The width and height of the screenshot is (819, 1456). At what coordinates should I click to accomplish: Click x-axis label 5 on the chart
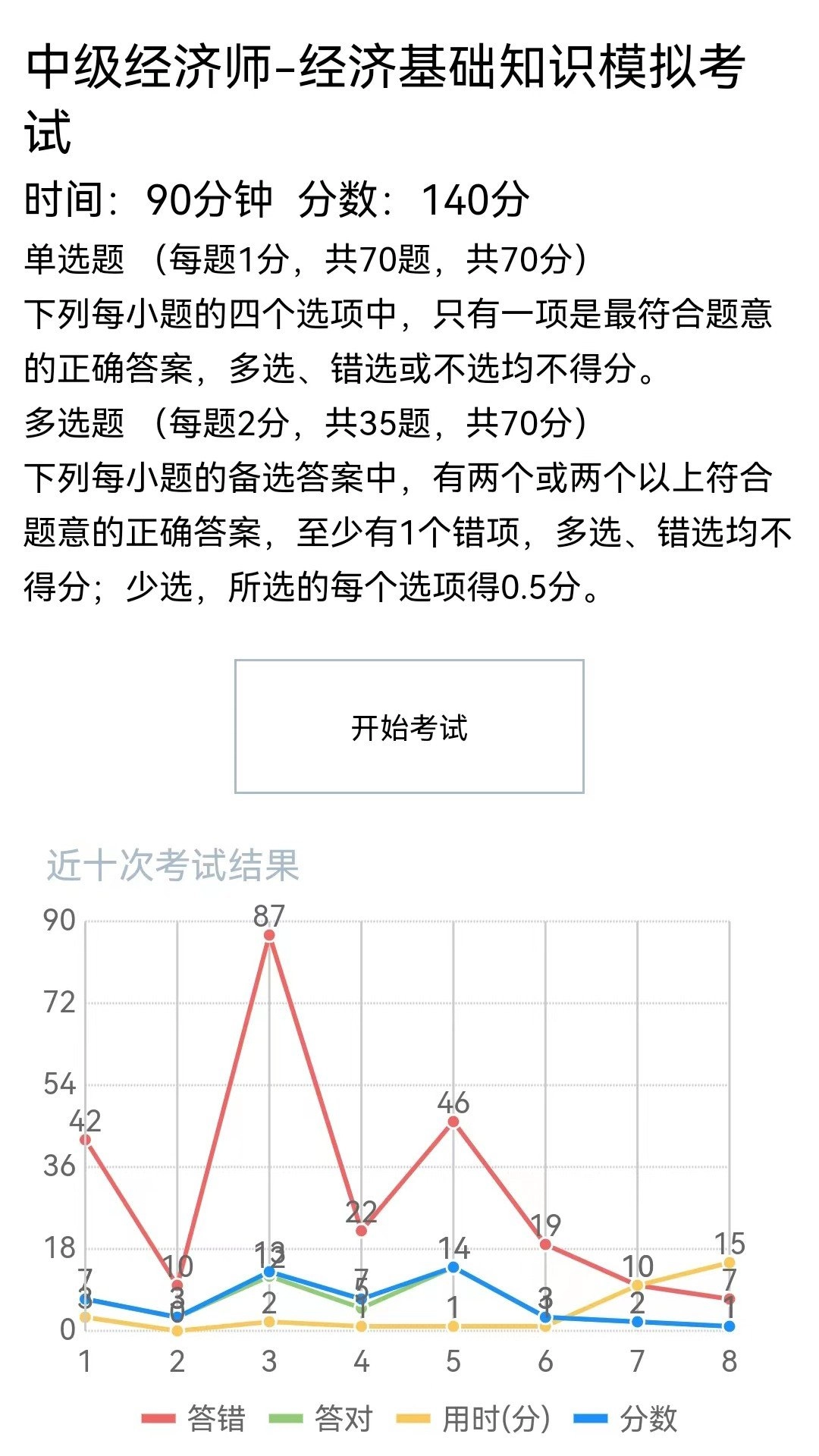(x=453, y=1361)
